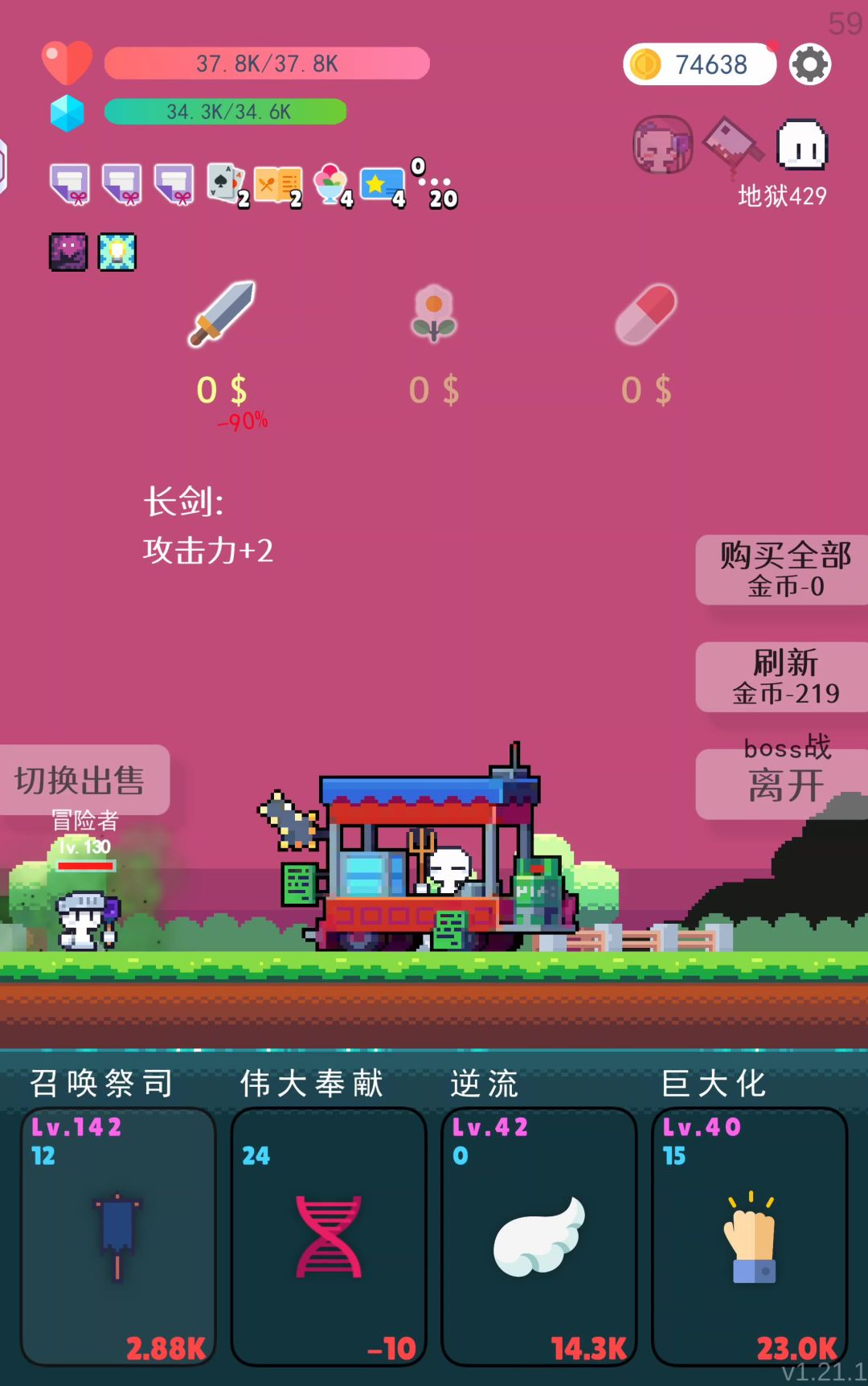
Task: Tap the purple demon buff icon
Action: pos(69,252)
